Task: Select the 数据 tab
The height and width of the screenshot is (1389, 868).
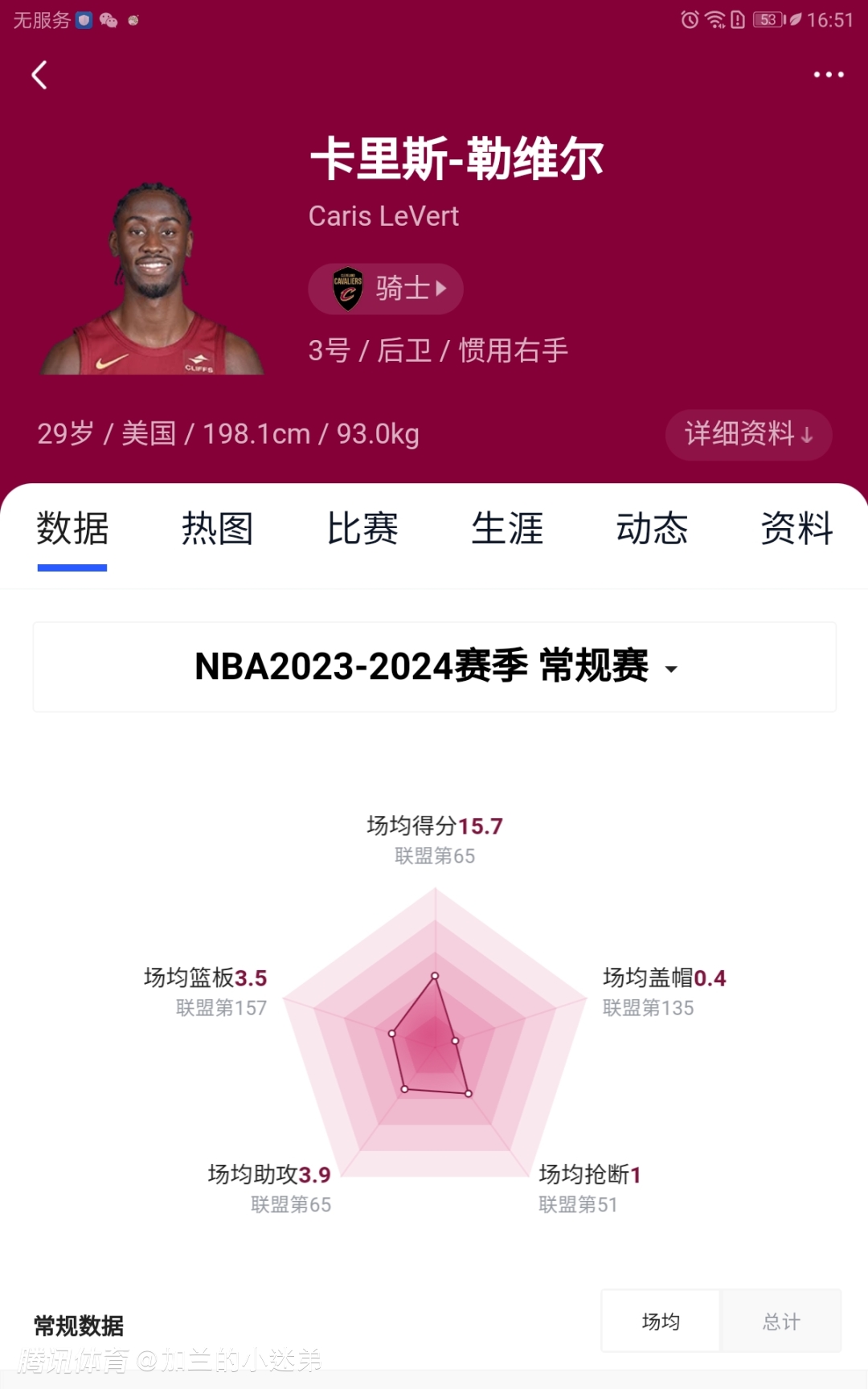Action: coord(72,529)
